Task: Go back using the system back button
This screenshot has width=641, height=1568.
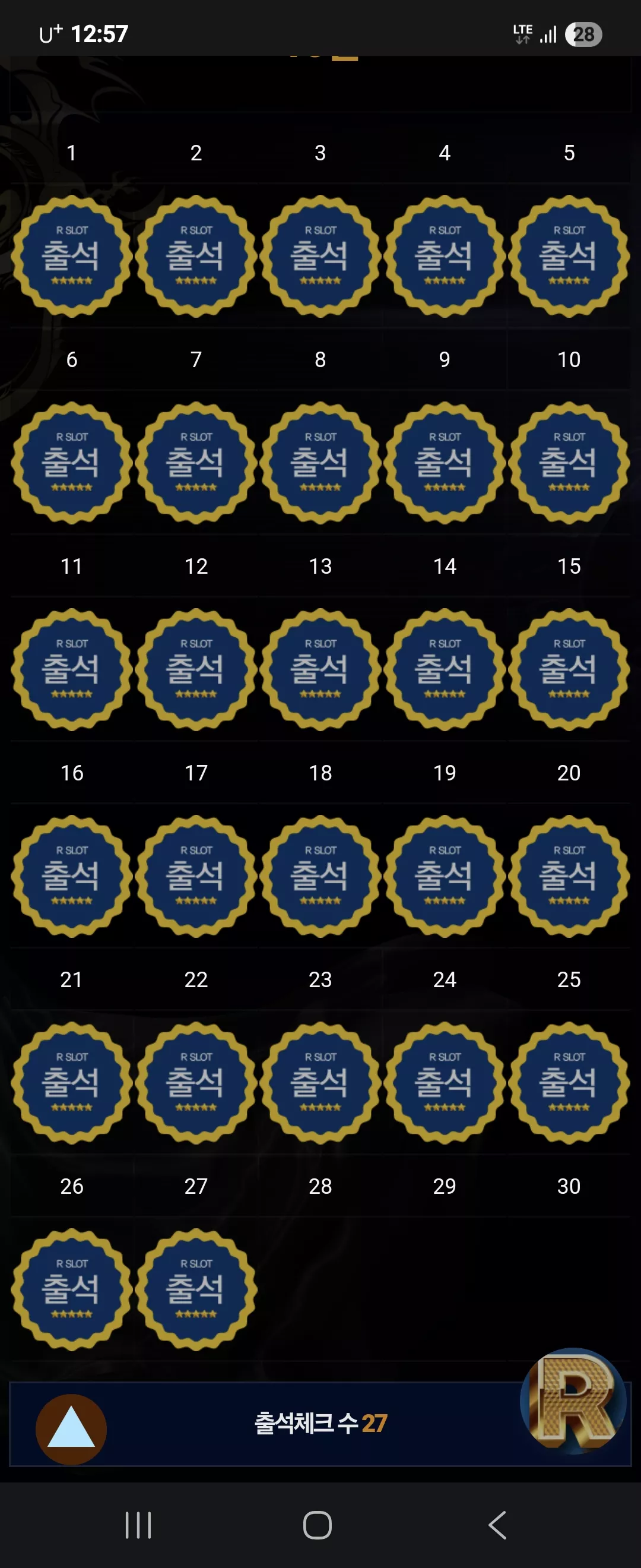Action: pyautogui.click(x=497, y=1525)
